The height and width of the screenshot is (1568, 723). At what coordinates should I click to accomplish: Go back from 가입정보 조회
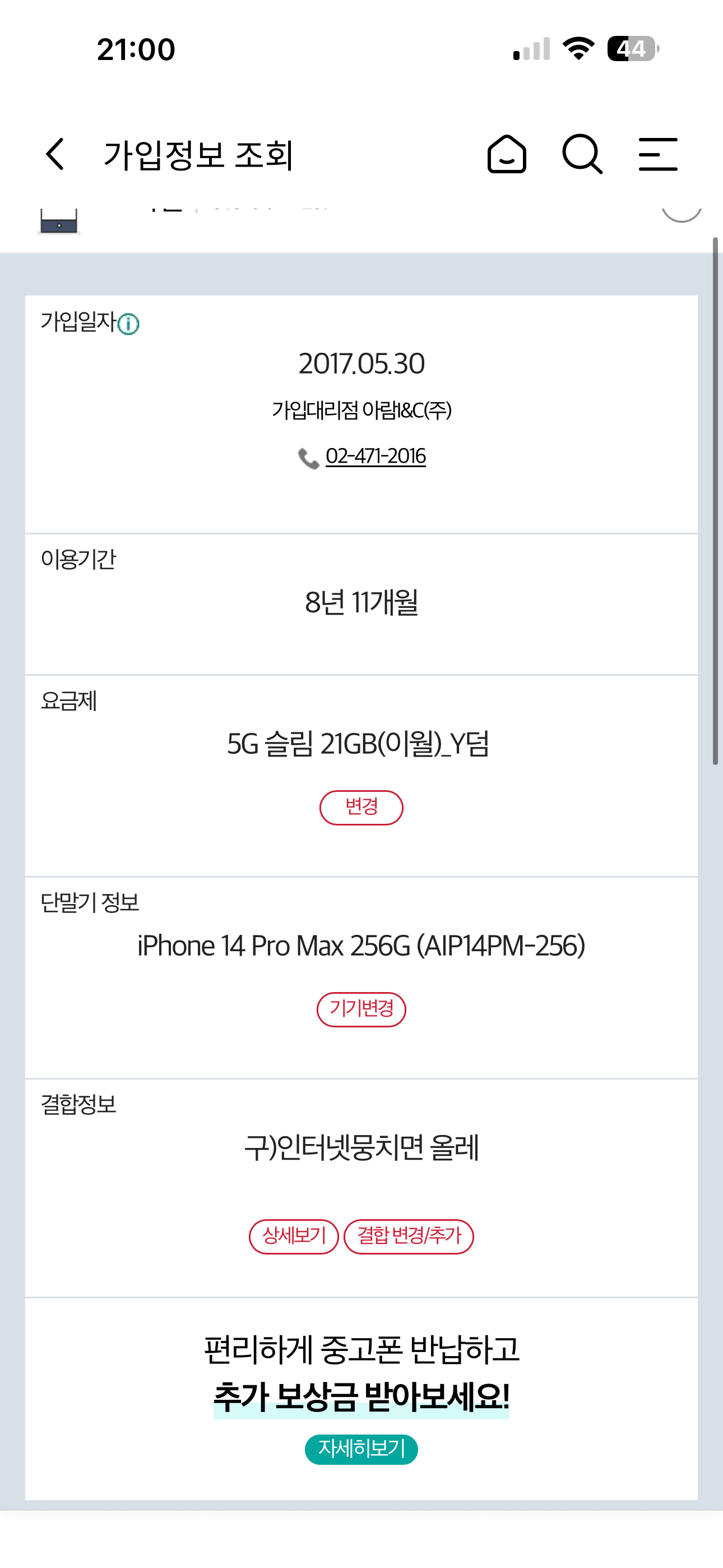[55, 154]
